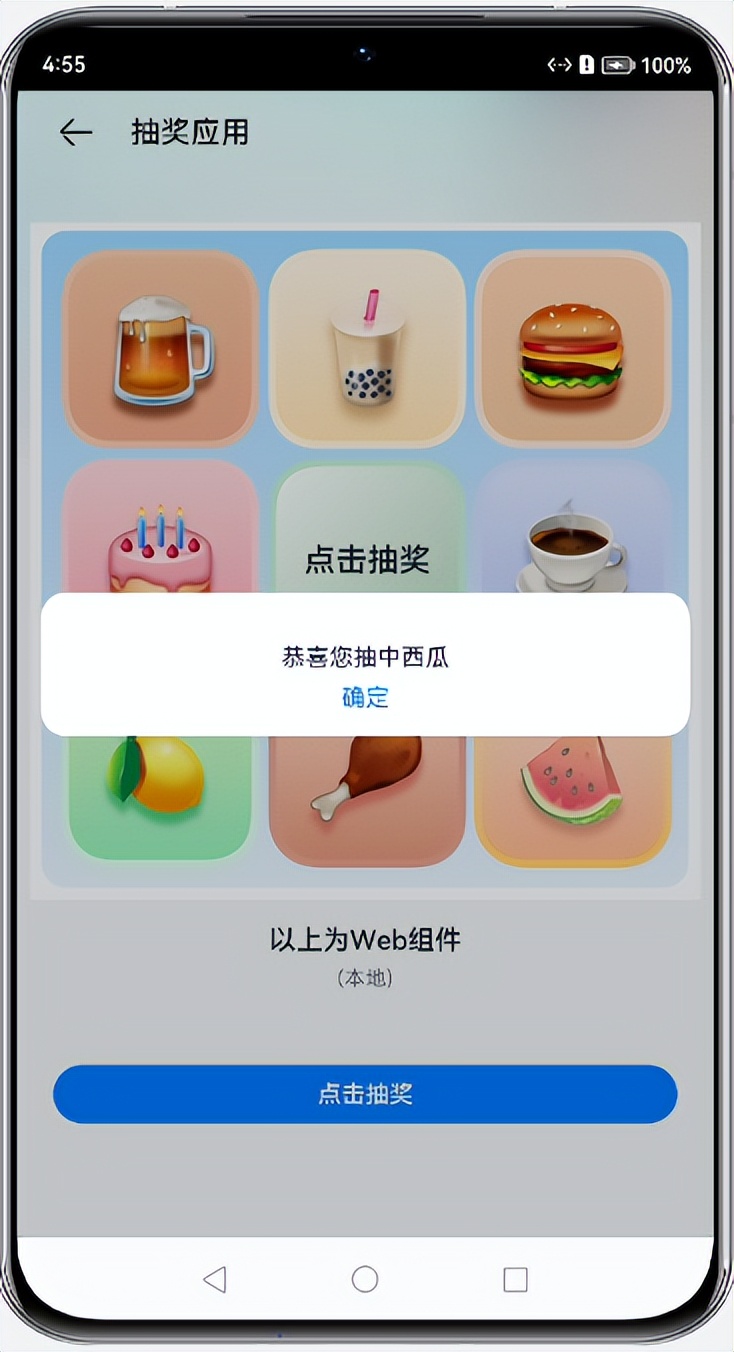Select the hamburger icon
The image size is (734, 1352).
[575, 346]
